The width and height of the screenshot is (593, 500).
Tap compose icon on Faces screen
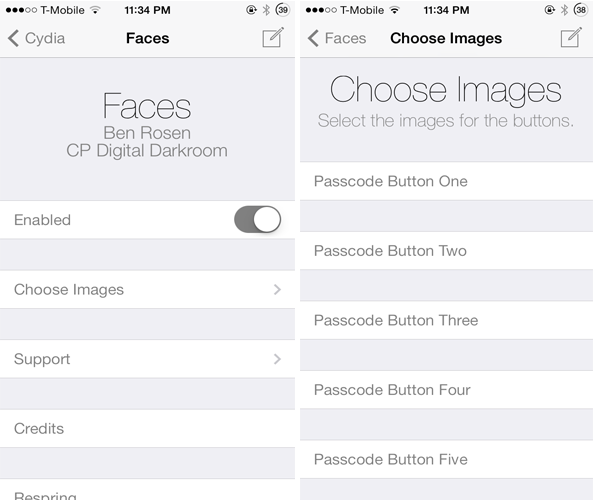273,37
